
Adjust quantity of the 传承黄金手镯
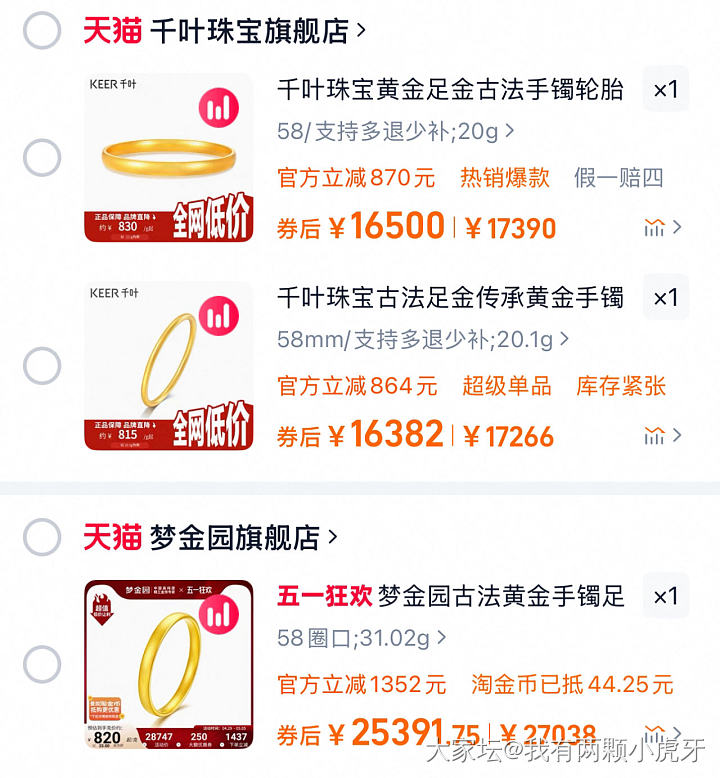coord(665,298)
